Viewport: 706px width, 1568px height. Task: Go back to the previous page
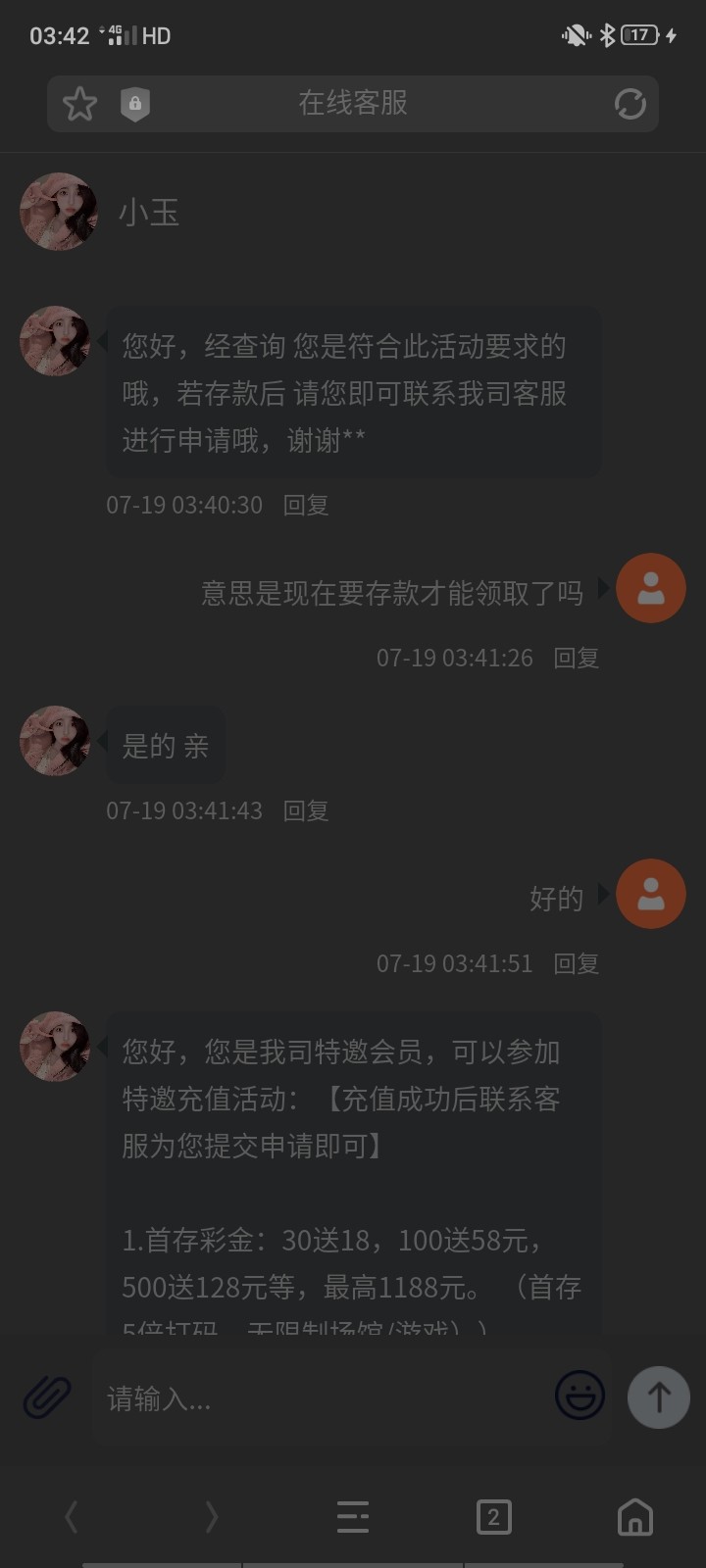(71, 1518)
